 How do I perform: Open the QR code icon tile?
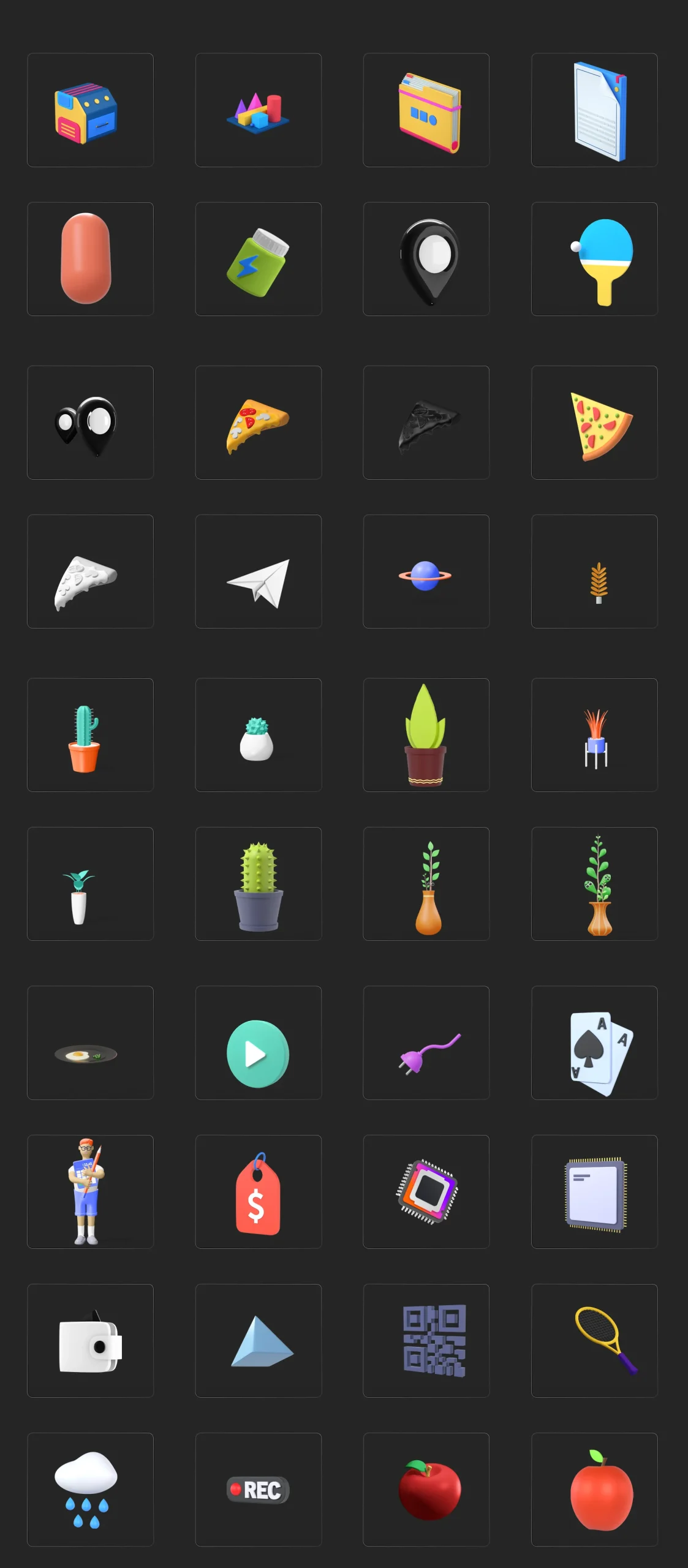point(426,1340)
